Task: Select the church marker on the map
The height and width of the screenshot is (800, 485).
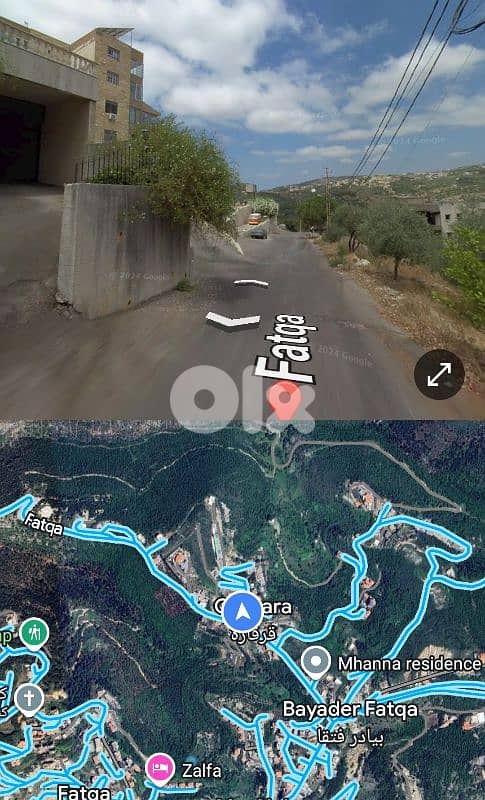Action: 29,699
